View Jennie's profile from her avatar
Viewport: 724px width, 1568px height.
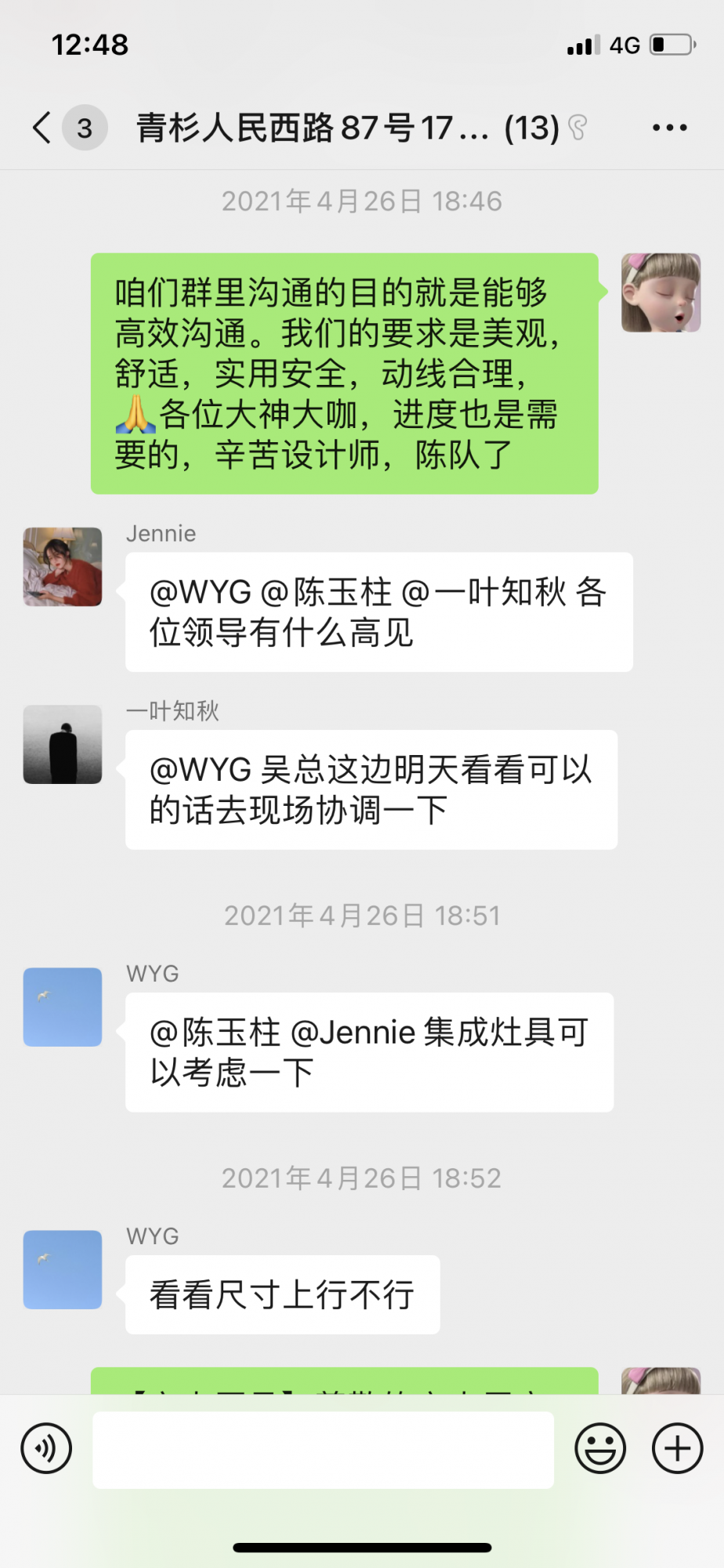[63, 567]
